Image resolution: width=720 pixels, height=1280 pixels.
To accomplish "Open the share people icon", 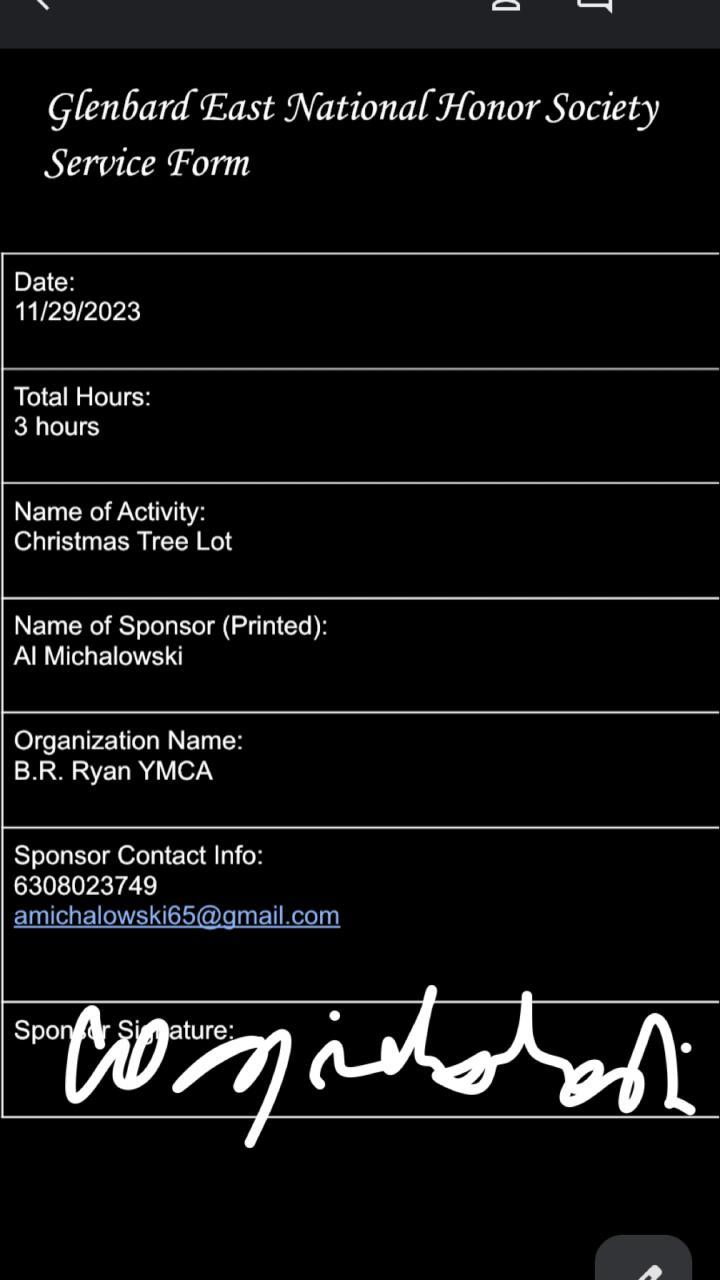I will [x=507, y=5].
